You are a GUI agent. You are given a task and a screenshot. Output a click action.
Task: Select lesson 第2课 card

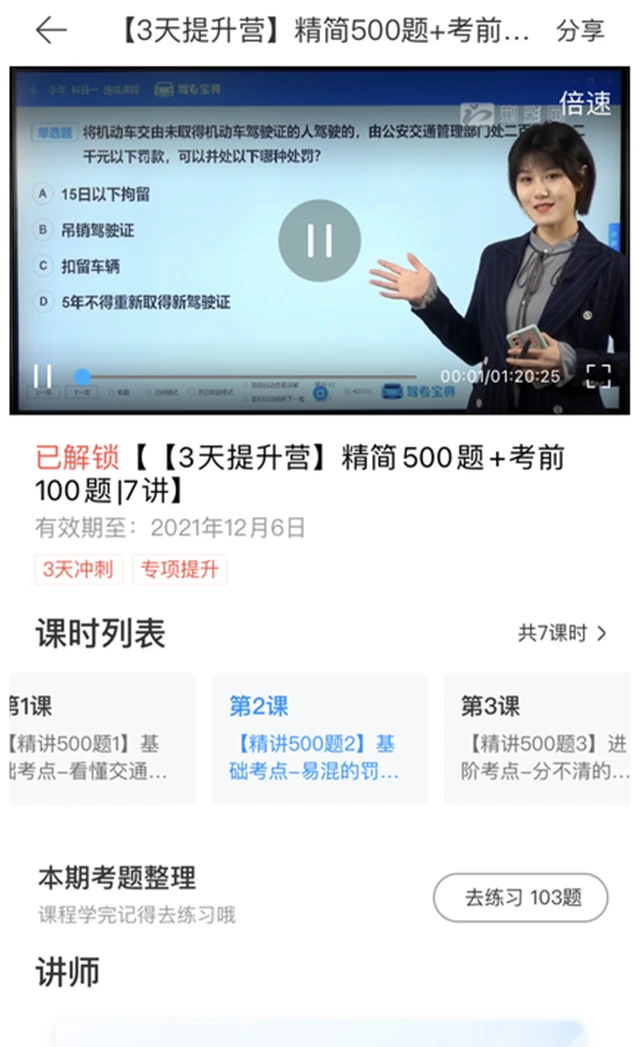(x=319, y=739)
